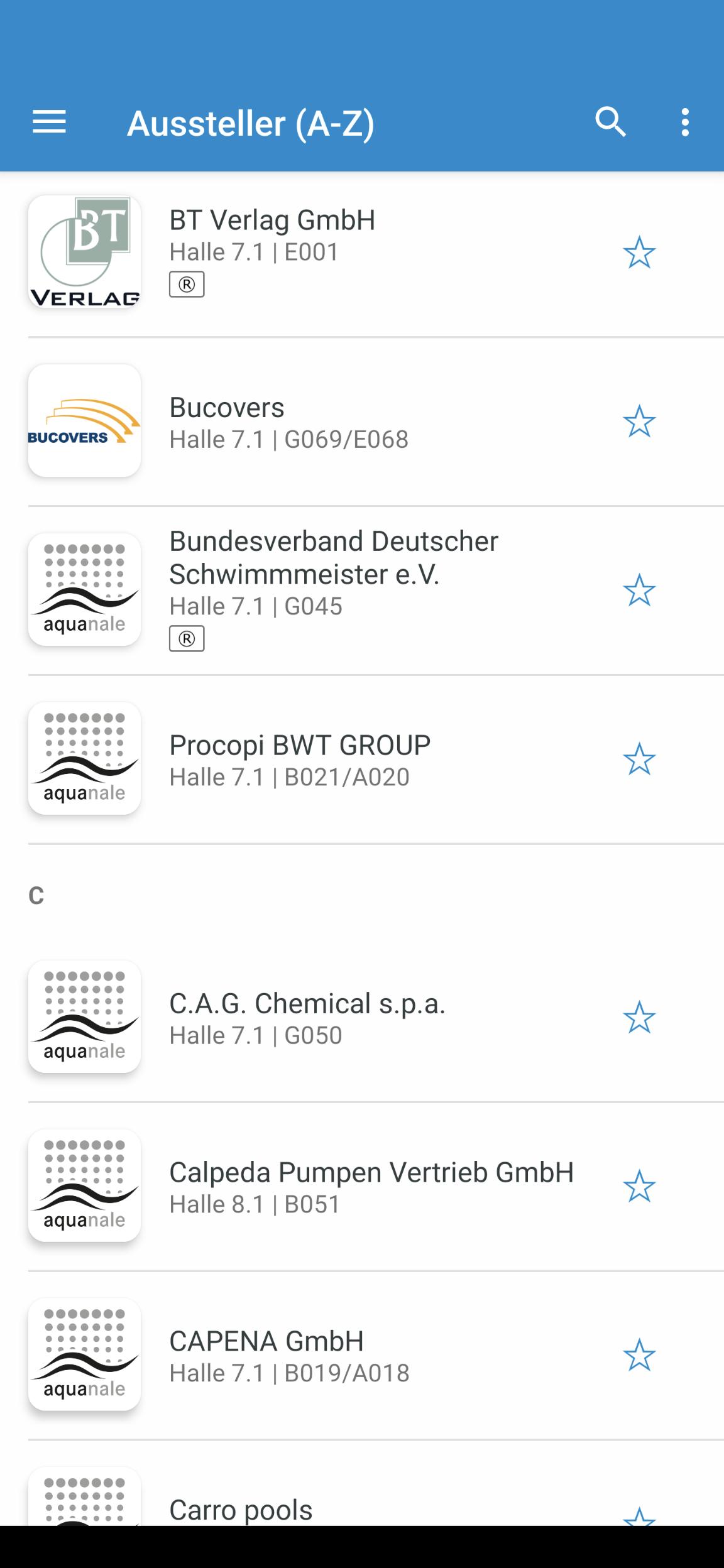Image resolution: width=724 pixels, height=1568 pixels.
Task: Favorite BT Verlag GmbH with the star
Action: (639, 253)
